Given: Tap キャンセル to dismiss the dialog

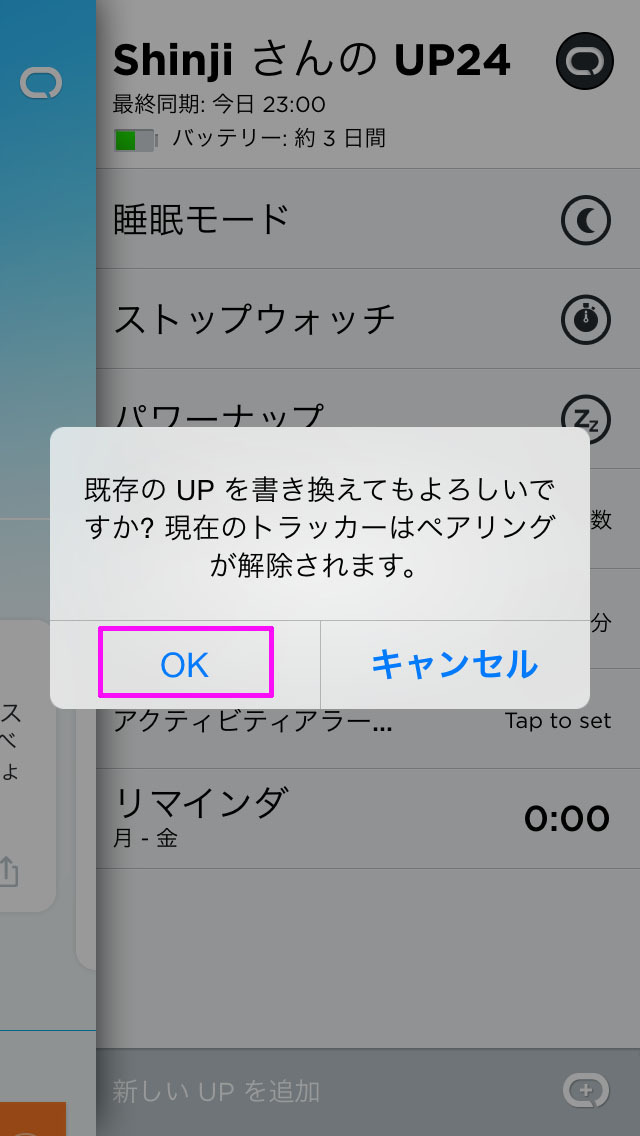Looking at the screenshot, I should pyautogui.click(x=455, y=664).
